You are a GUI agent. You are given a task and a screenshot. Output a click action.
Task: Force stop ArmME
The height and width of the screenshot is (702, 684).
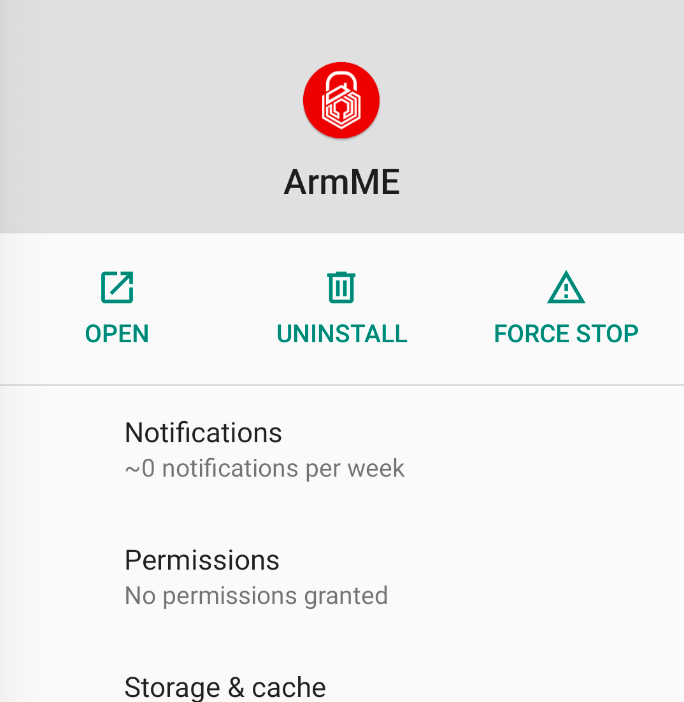pyautogui.click(x=566, y=308)
